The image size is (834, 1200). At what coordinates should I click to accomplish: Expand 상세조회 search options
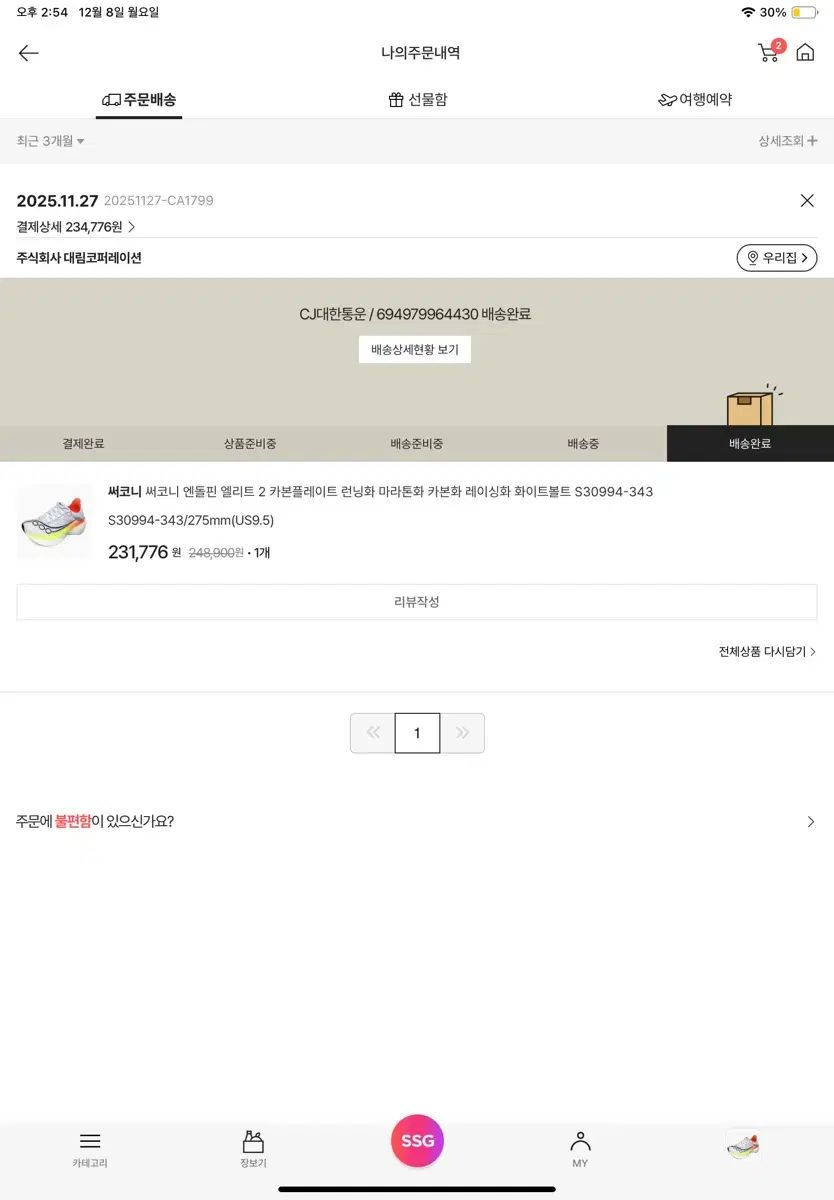[787, 141]
